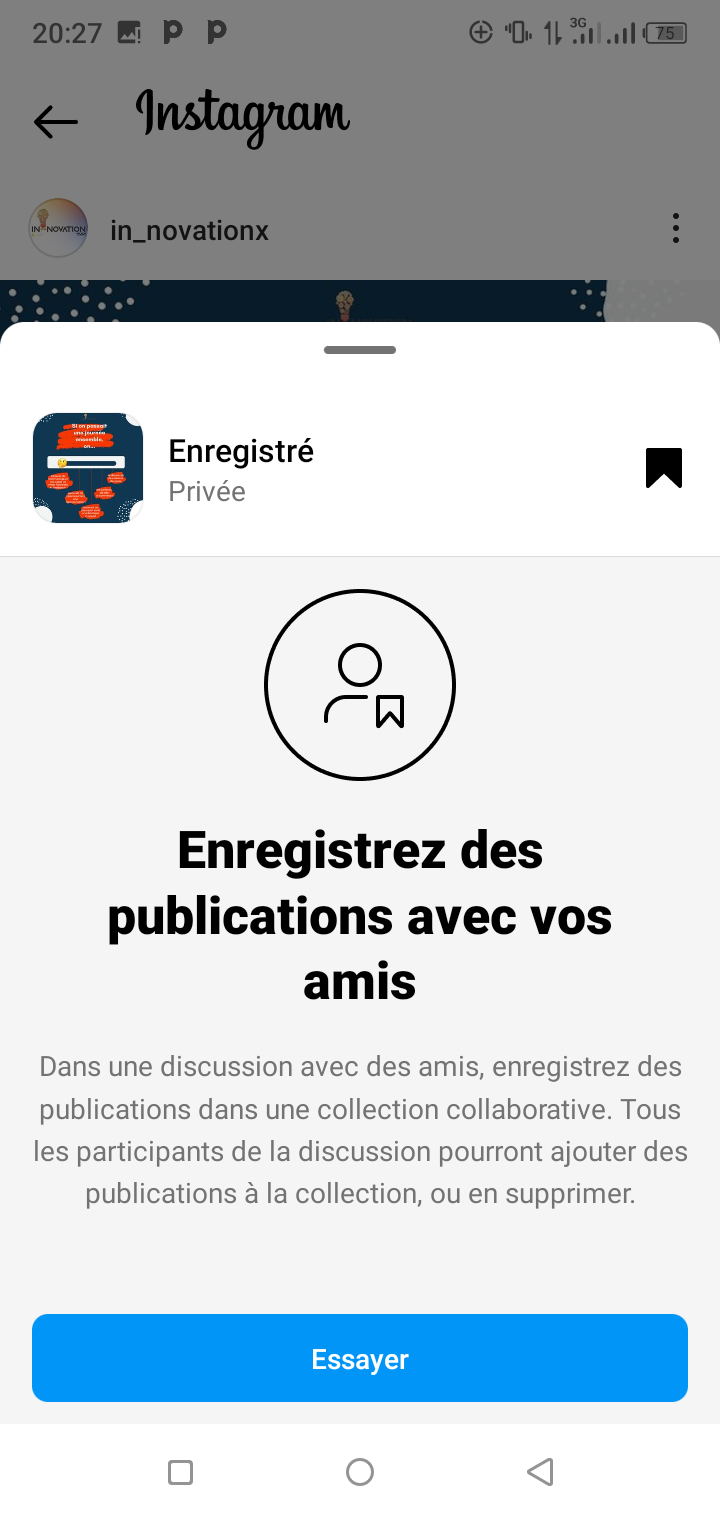Tap the Essayer button
Viewport: 720px width, 1520px height.
pos(360,1358)
